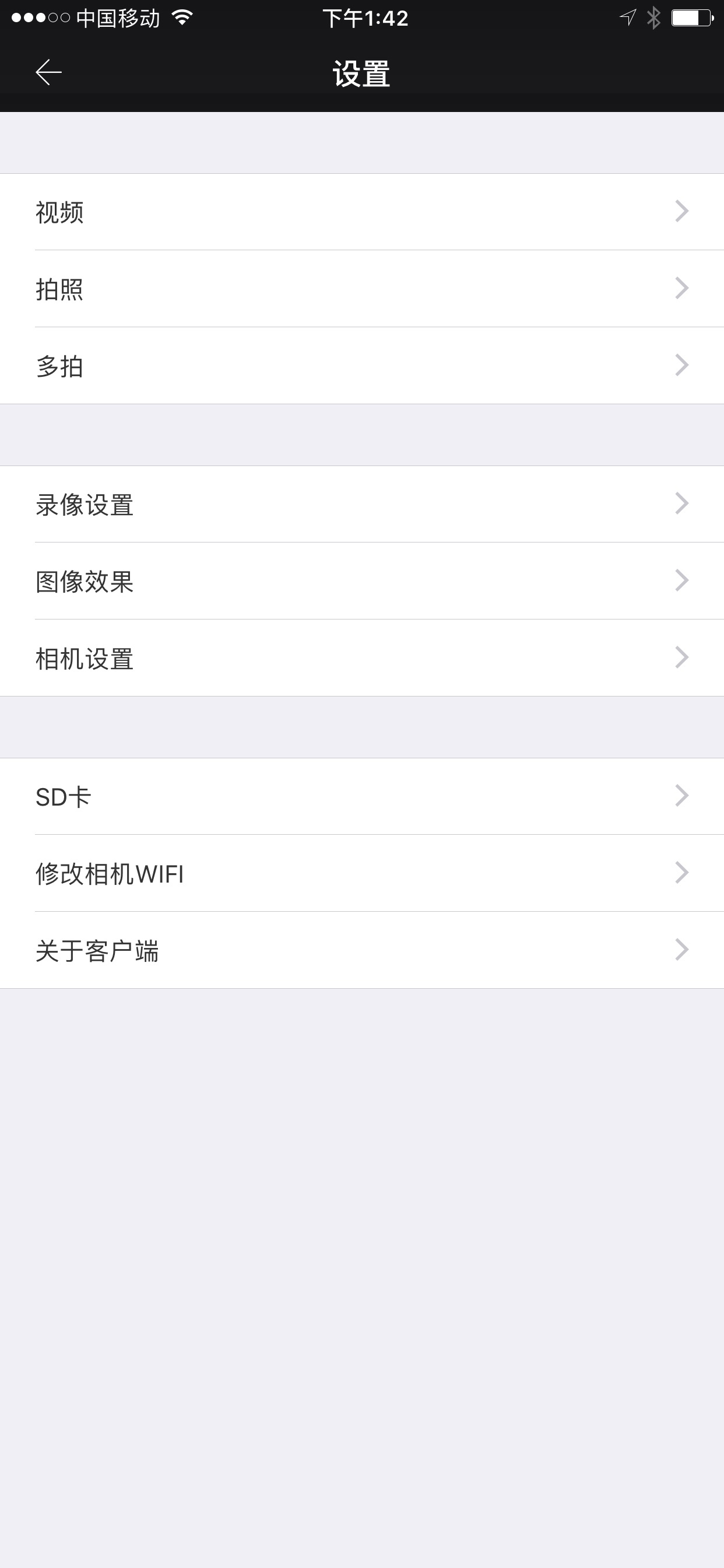Open the chevron next to SD卡
The width and height of the screenshot is (724, 1568).
[683, 796]
